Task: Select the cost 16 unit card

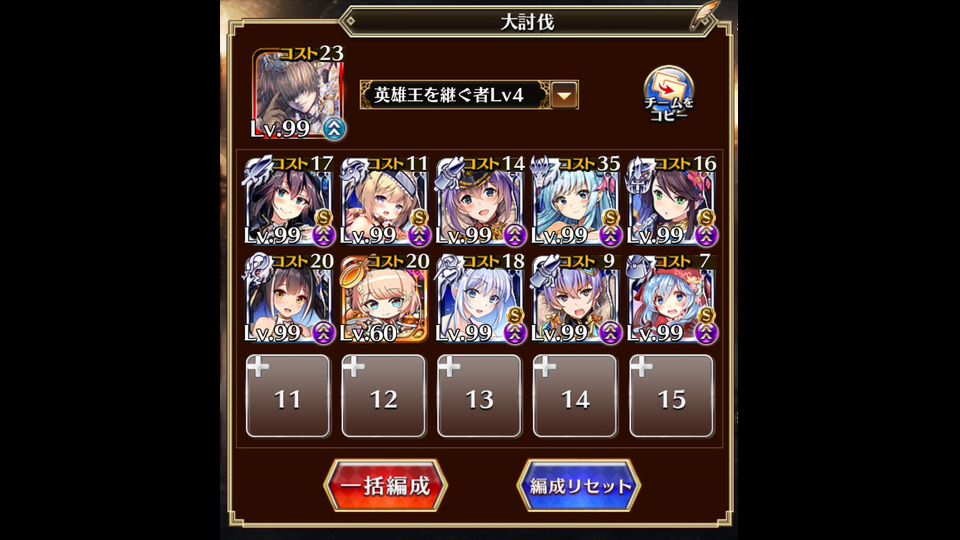Action: point(672,204)
